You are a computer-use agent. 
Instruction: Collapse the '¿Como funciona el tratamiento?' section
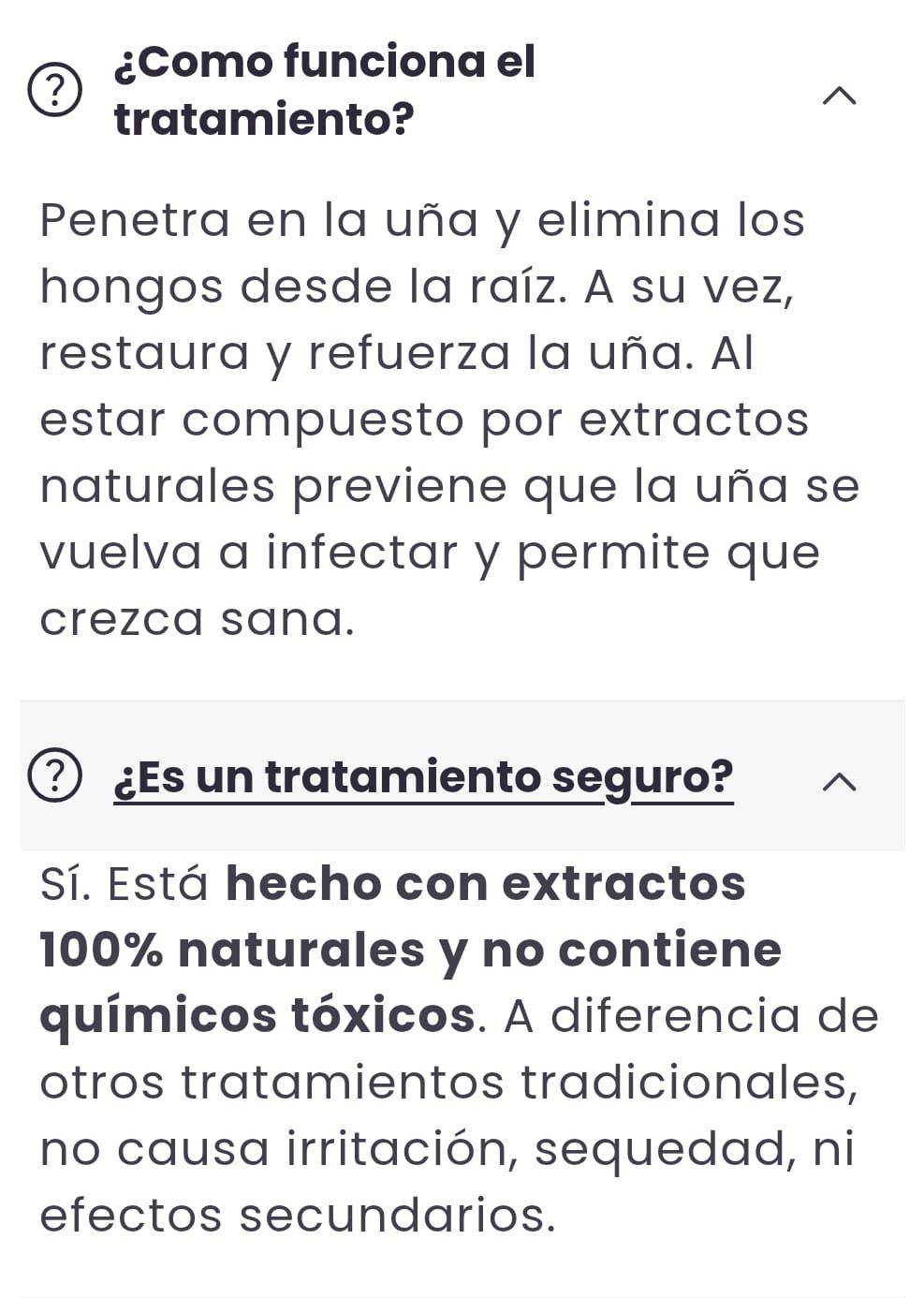[842, 96]
